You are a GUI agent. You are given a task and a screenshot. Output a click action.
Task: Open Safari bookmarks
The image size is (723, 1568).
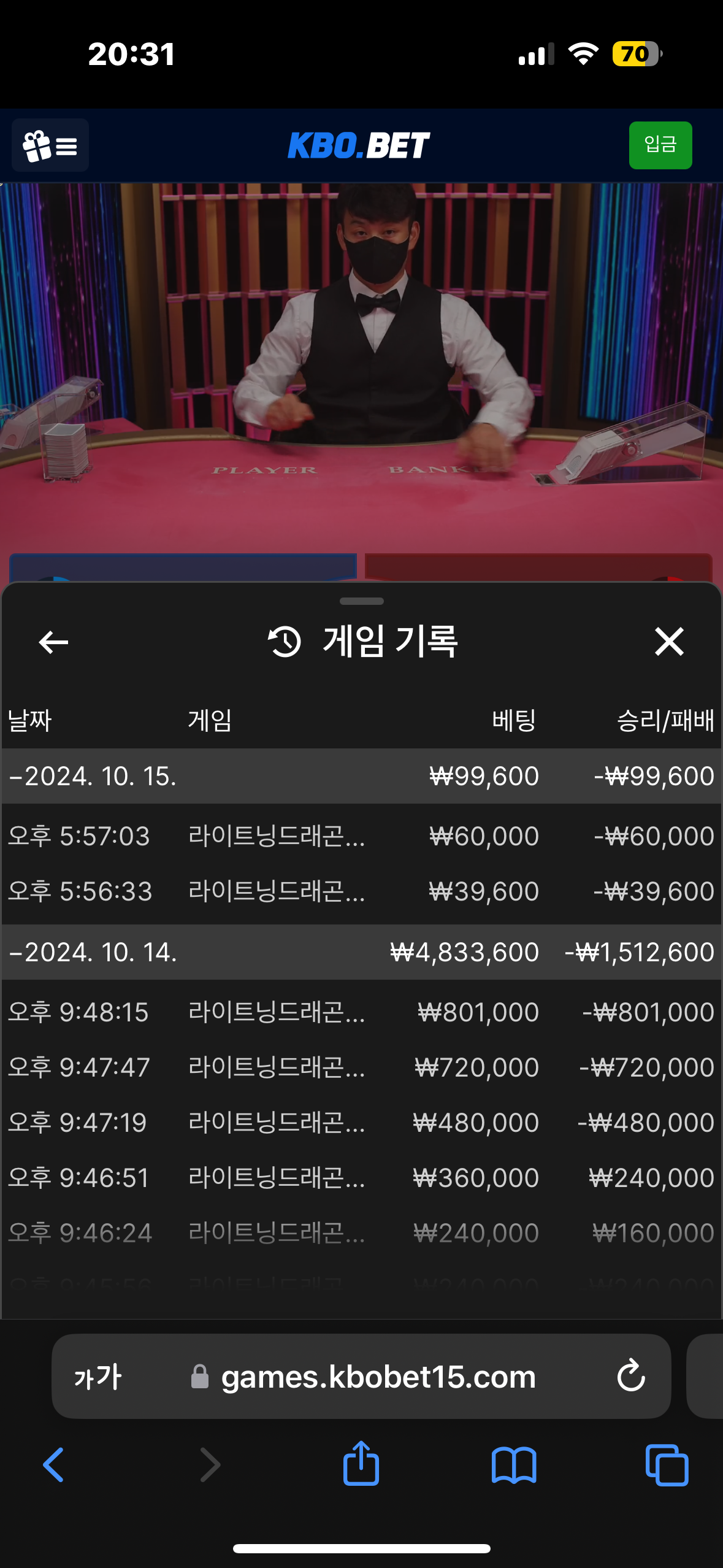[514, 1464]
